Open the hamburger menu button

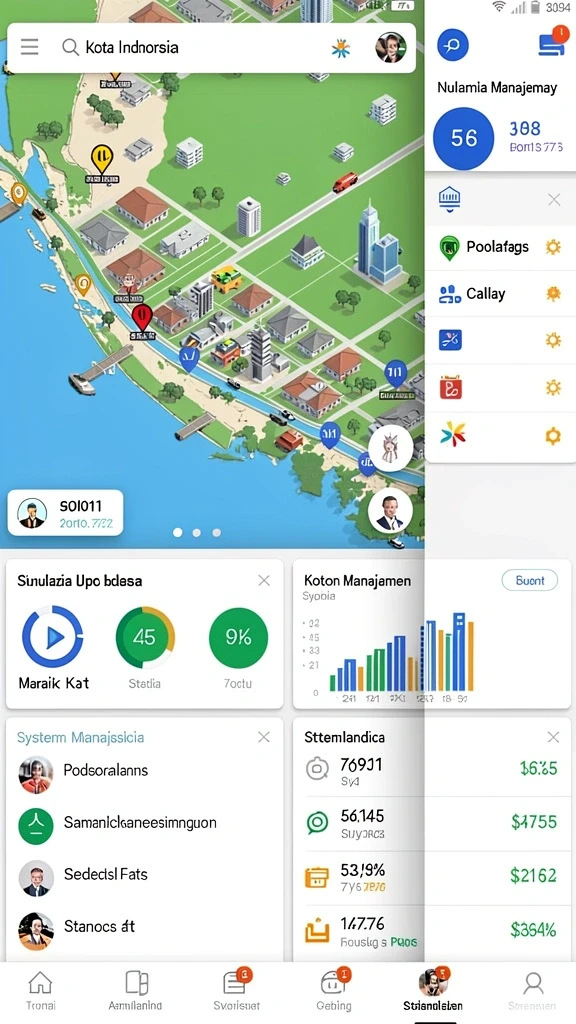[29, 47]
